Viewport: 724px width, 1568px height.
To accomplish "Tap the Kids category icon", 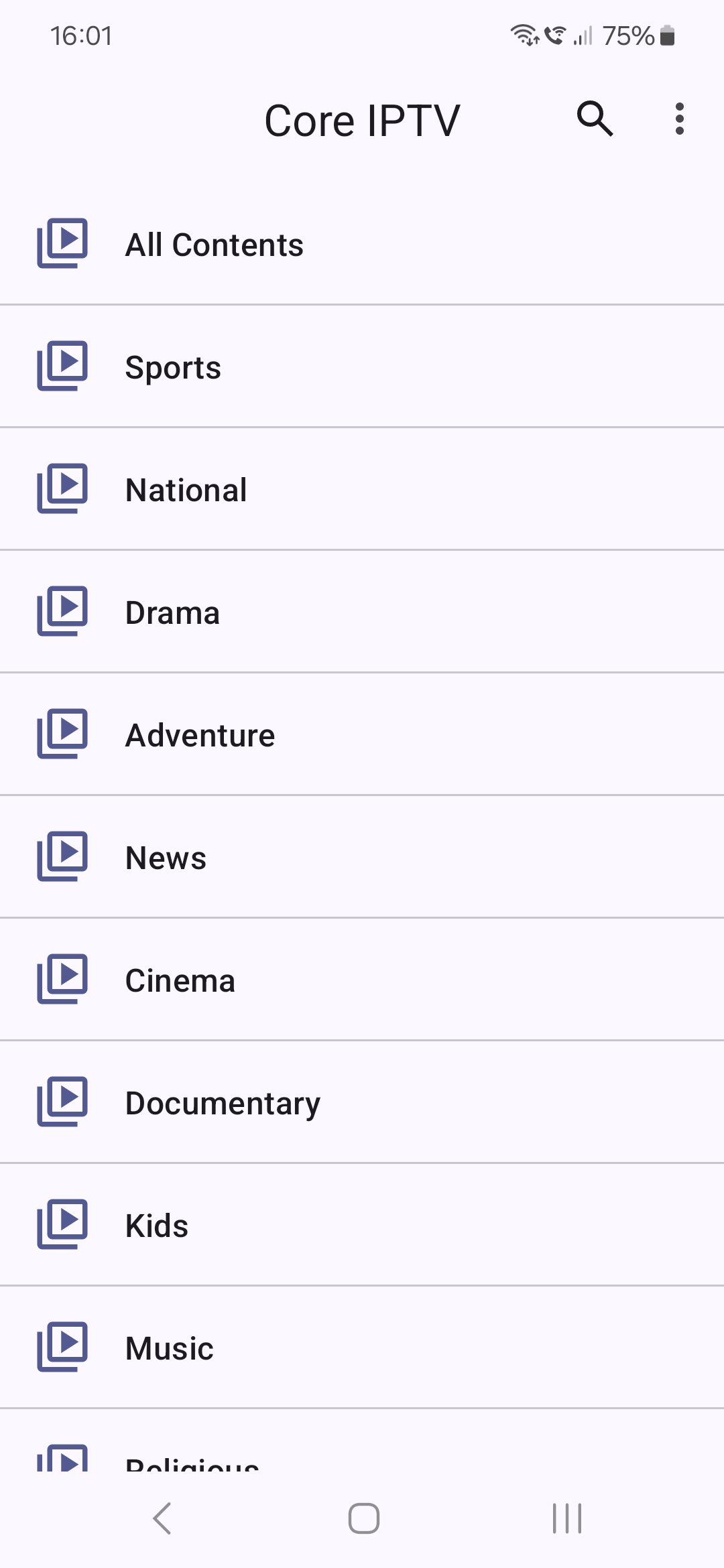I will click(x=62, y=1225).
